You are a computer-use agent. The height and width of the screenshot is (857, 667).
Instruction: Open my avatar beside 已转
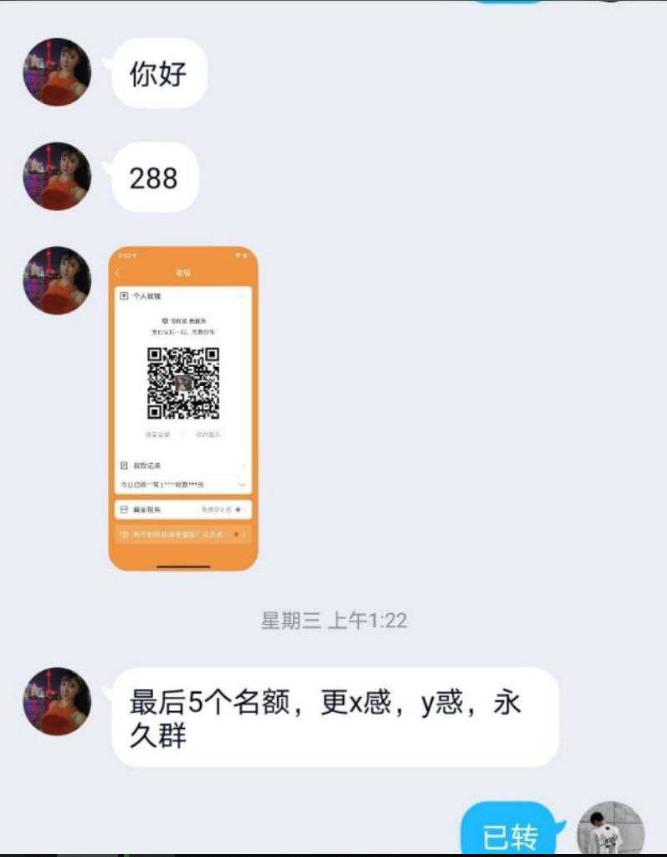610,830
